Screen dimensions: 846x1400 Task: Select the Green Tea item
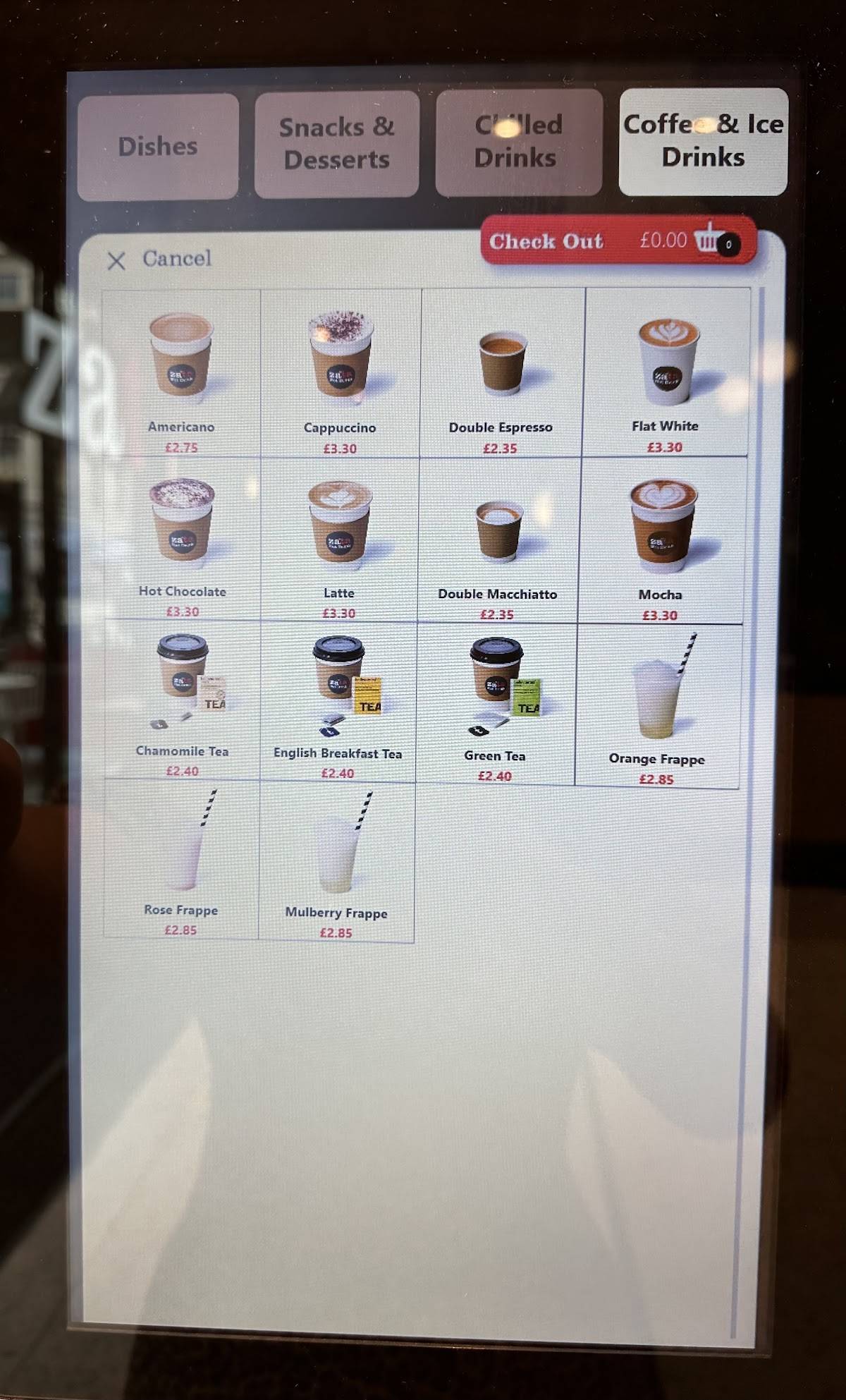click(x=496, y=704)
